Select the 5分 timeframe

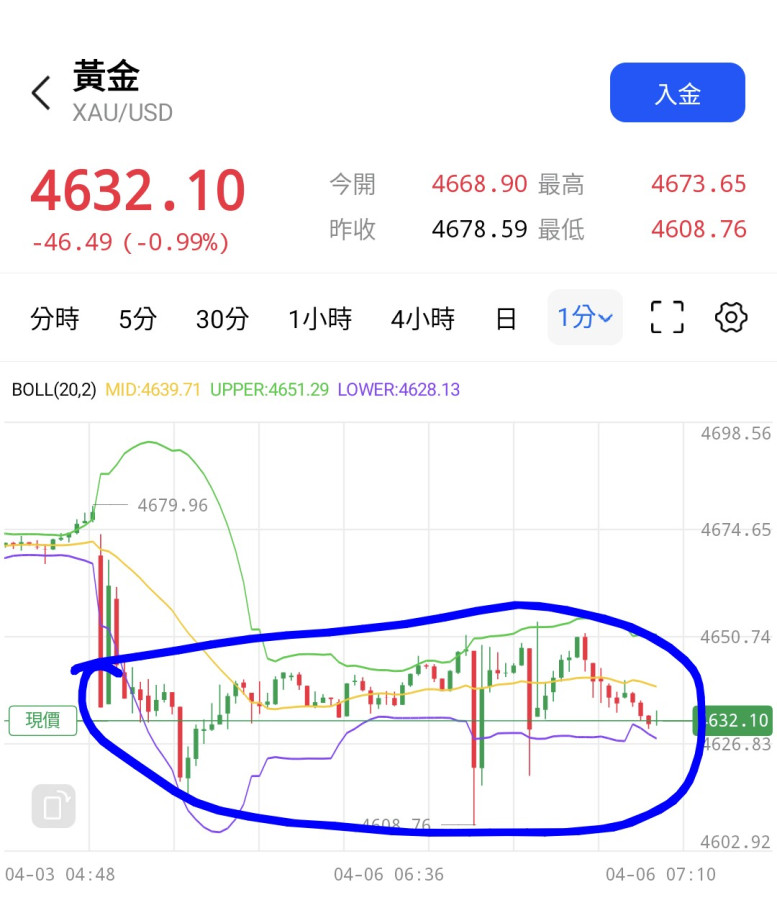(138, 319)
